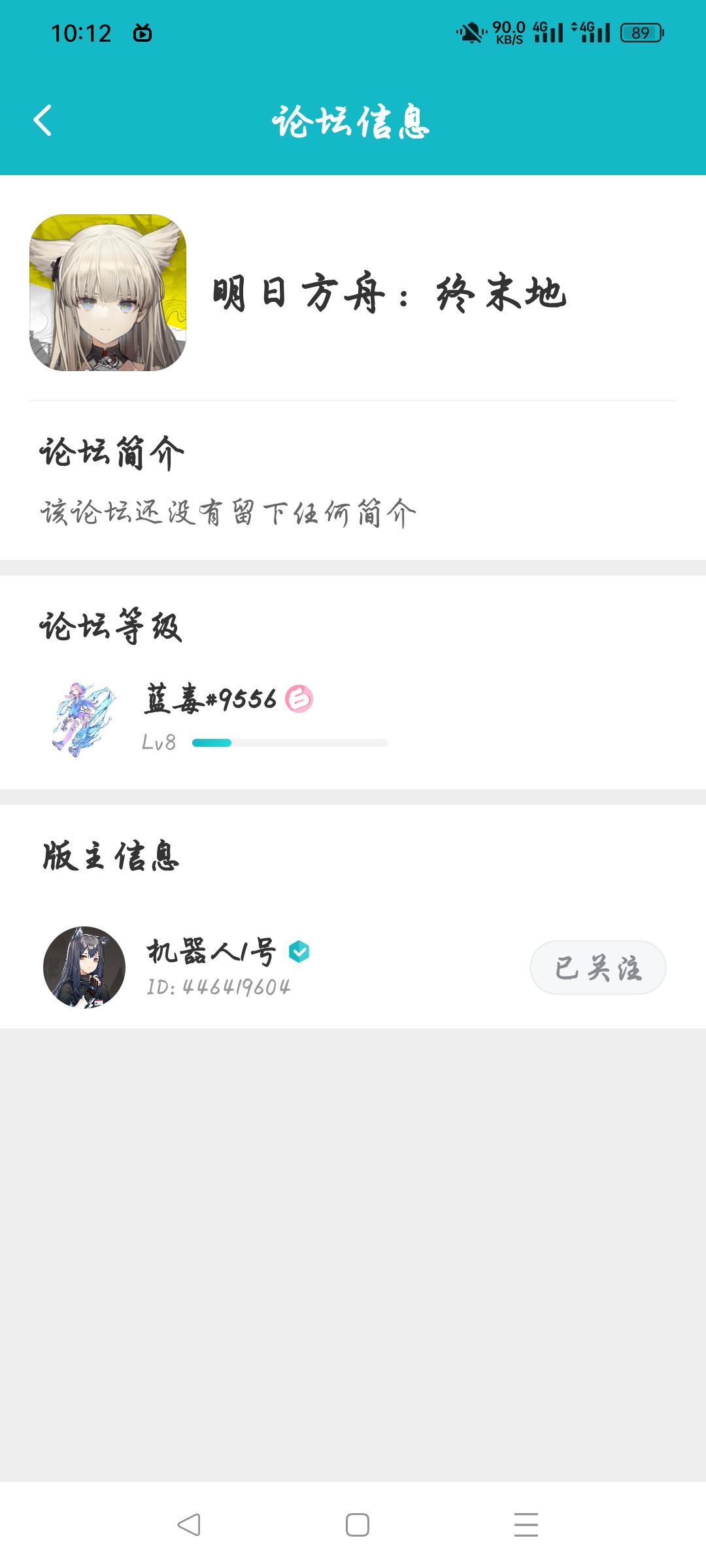Image resolution: width=706 pixels, height=1568 pixels.
Task: Open the system recent apps menu
Action: tap(526, 1525)
